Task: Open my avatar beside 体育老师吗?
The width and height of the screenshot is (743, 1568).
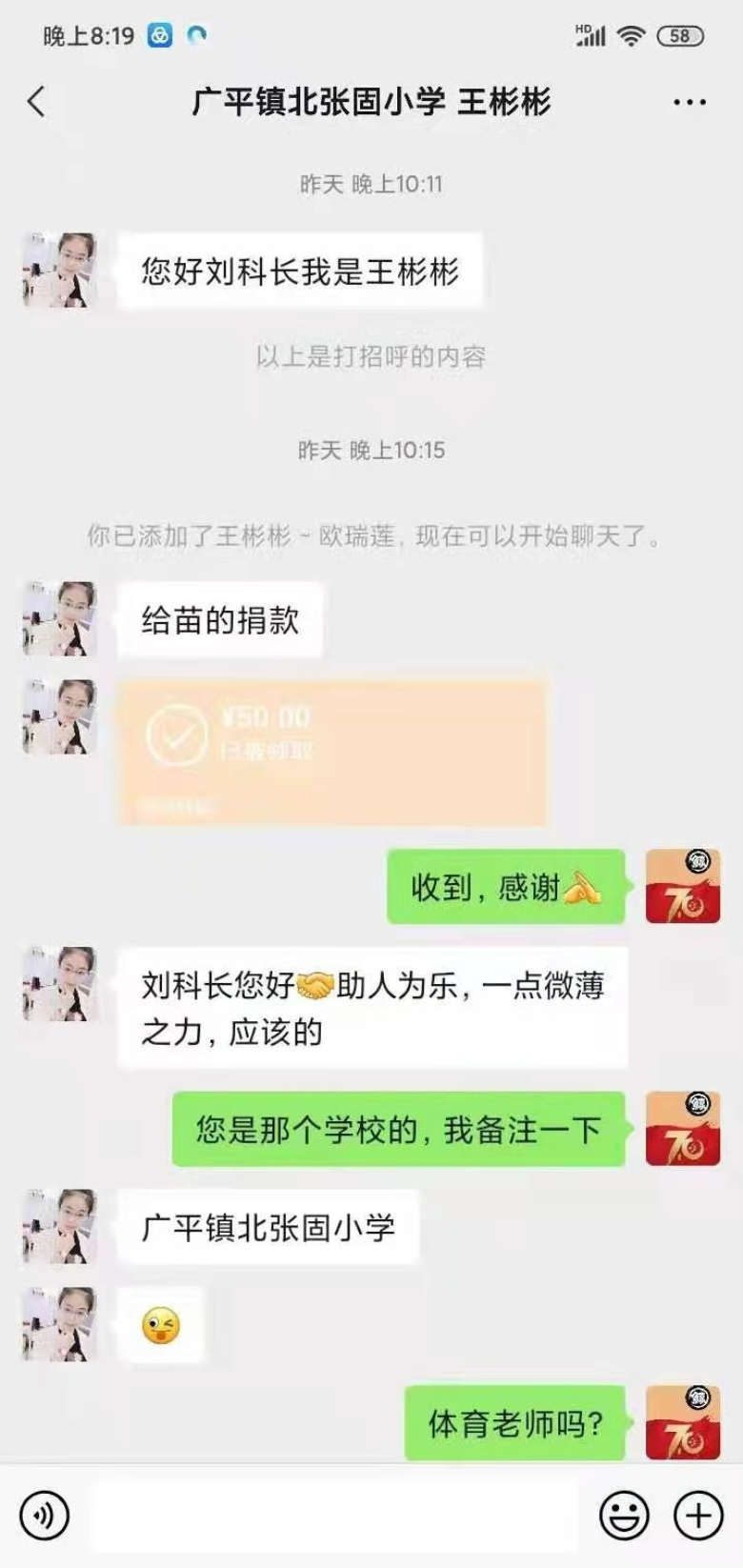Action: click(682, 1423)
